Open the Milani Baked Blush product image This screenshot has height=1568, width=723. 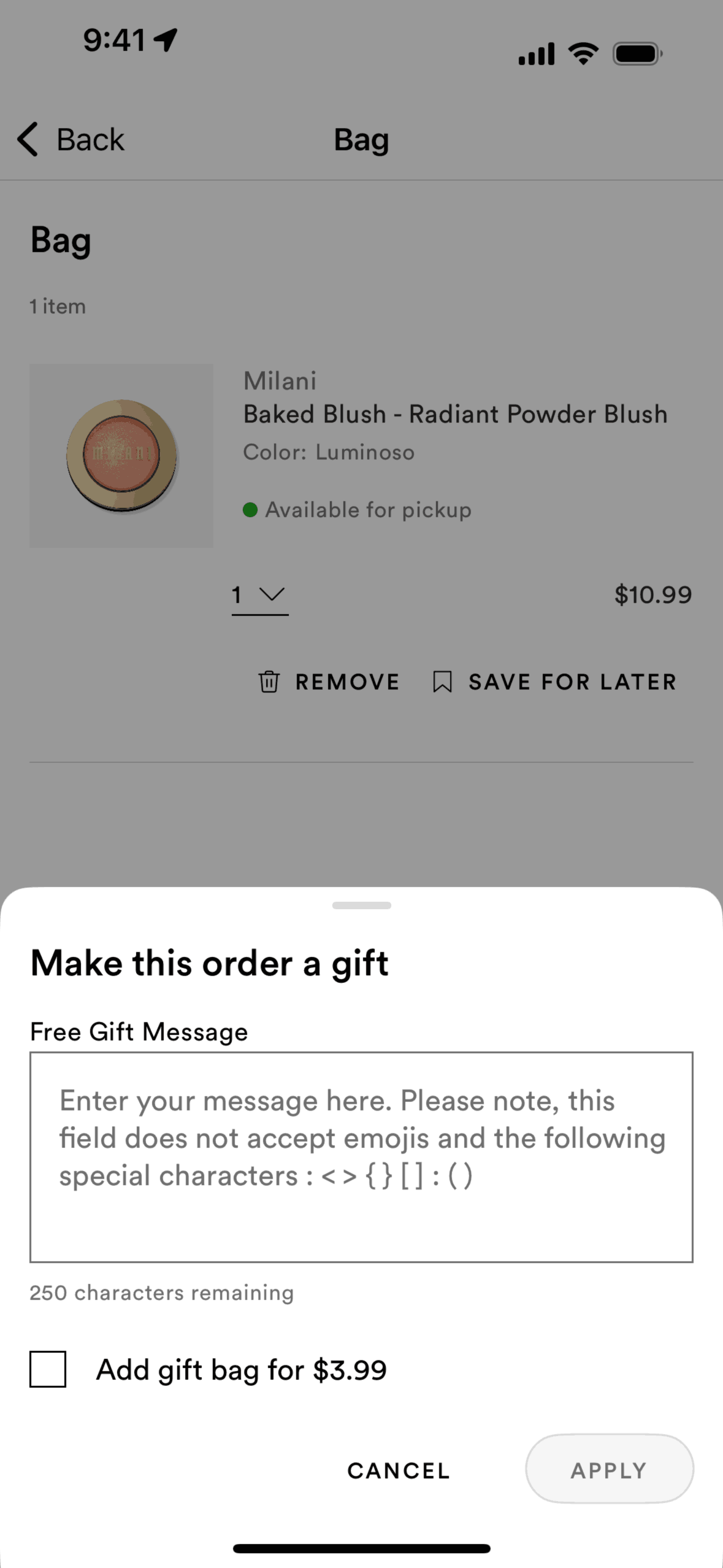coord(121,455)
